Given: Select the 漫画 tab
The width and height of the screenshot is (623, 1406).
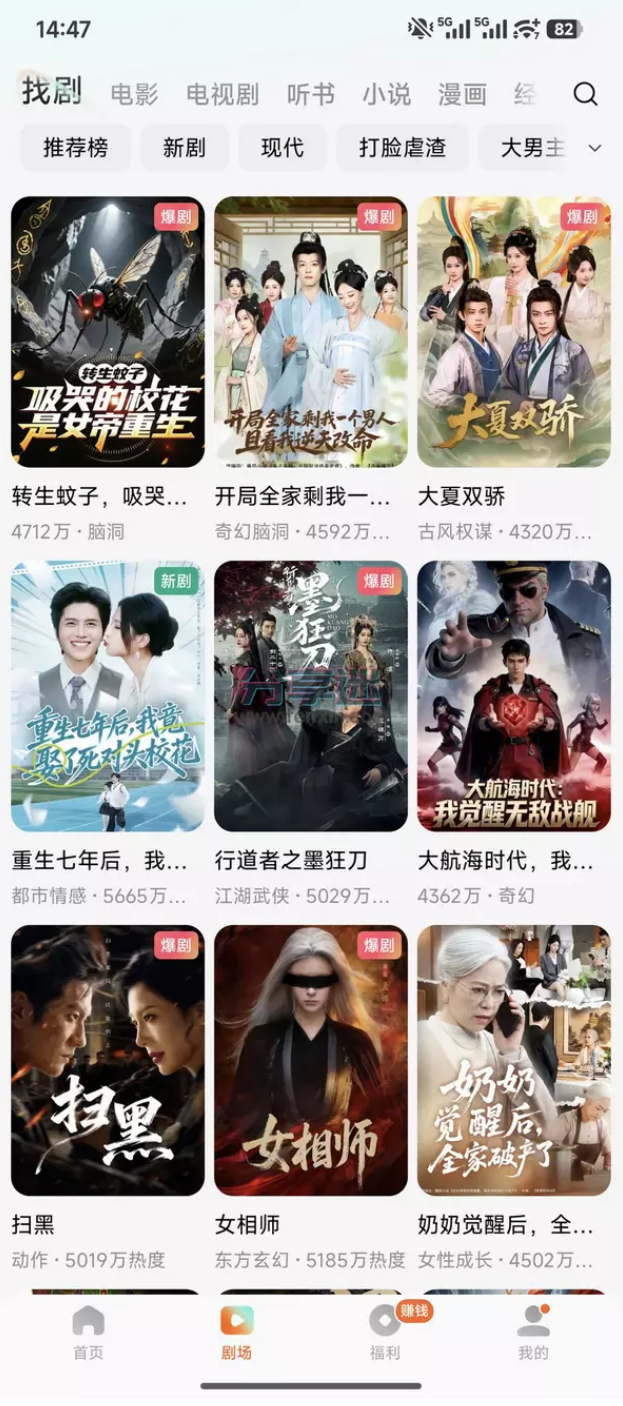Looking at the screenshot, I should coord(462,95).
